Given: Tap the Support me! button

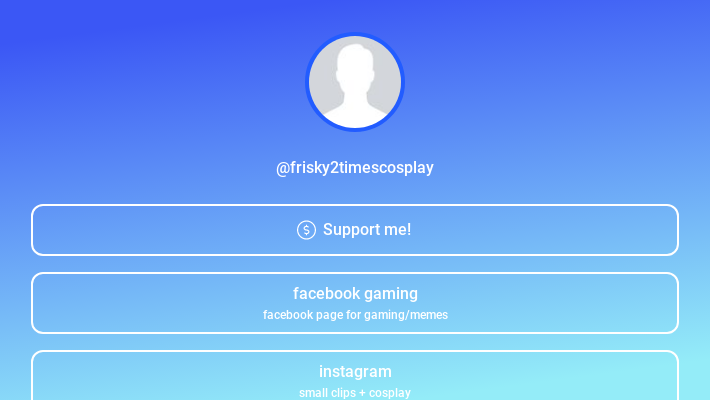Looking at the screenshot, I should pos(355,230).
